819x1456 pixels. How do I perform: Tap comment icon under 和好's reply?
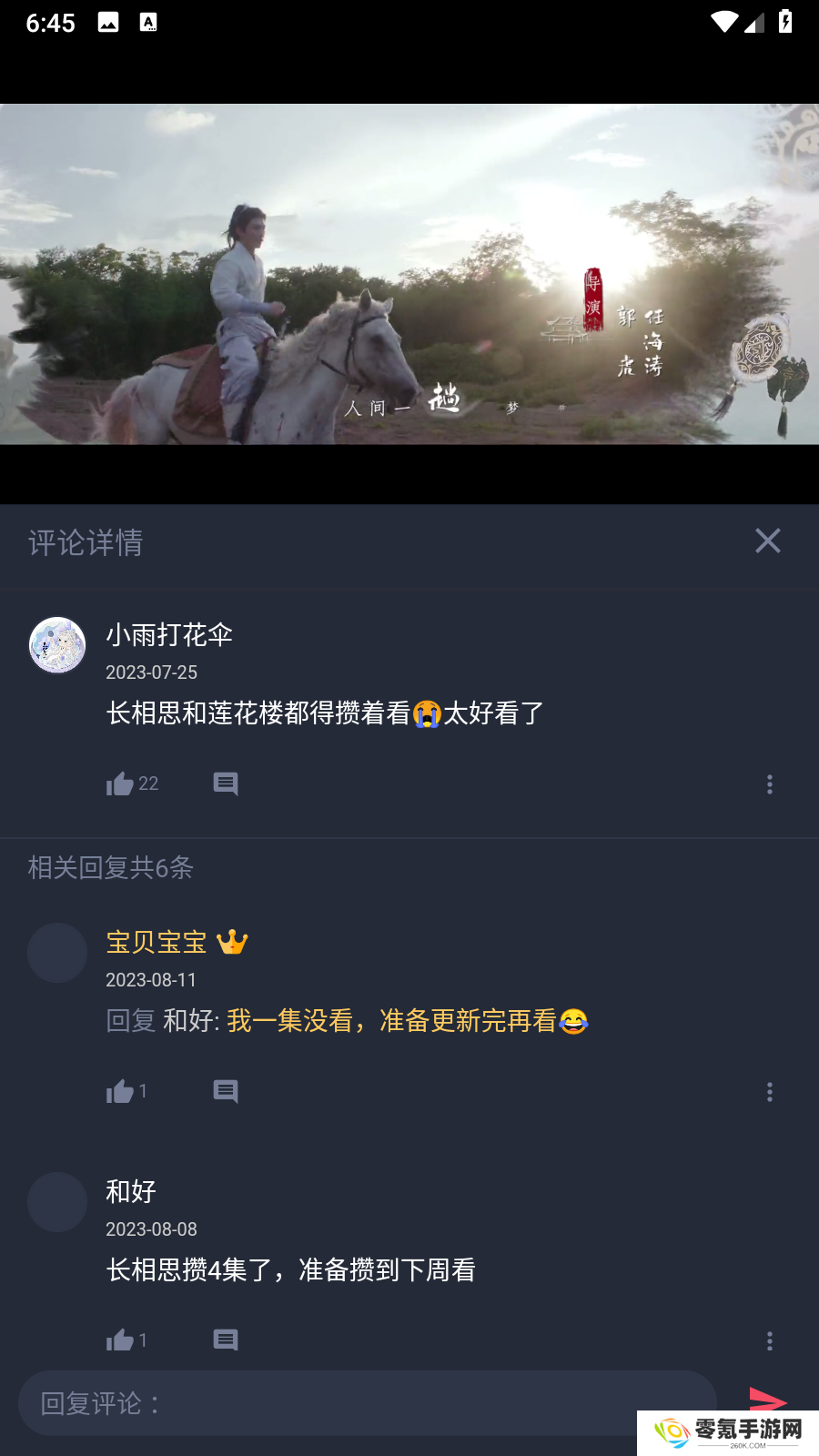tap(225, 1340)
